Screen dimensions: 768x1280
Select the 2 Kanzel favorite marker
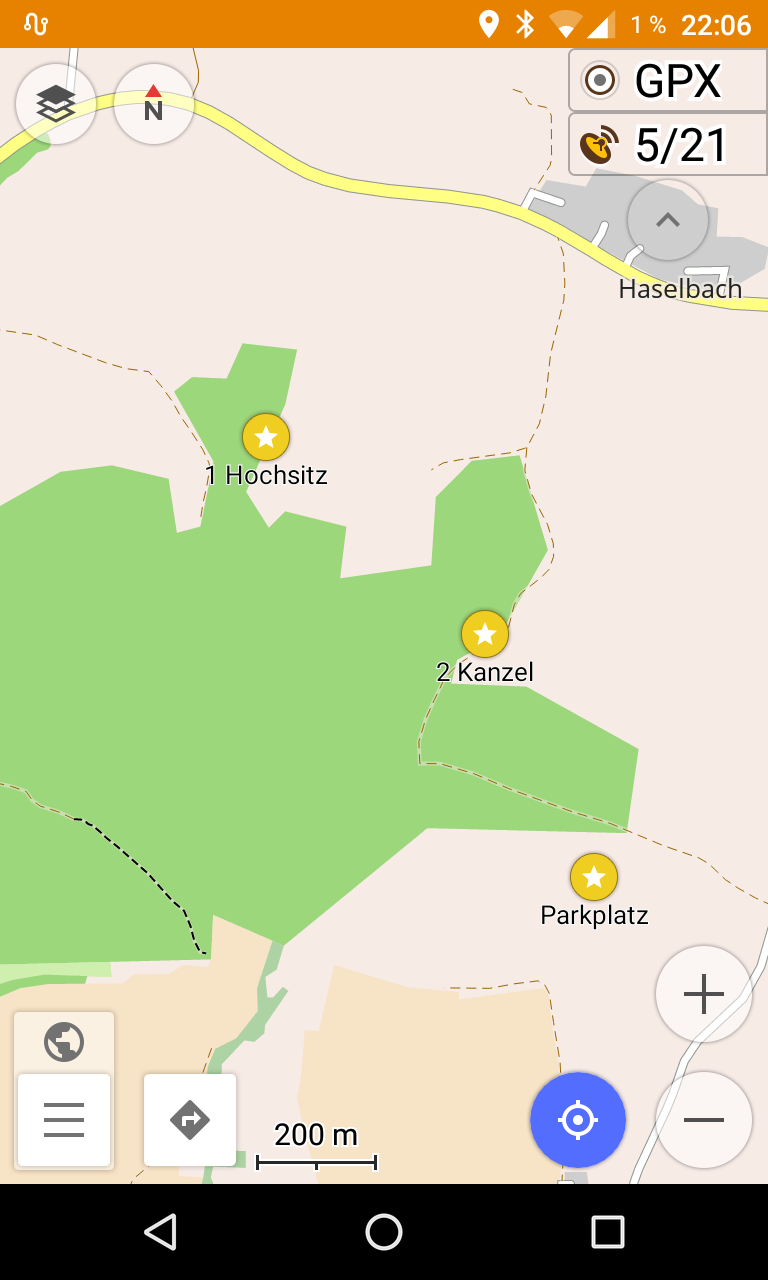point(485,634)
